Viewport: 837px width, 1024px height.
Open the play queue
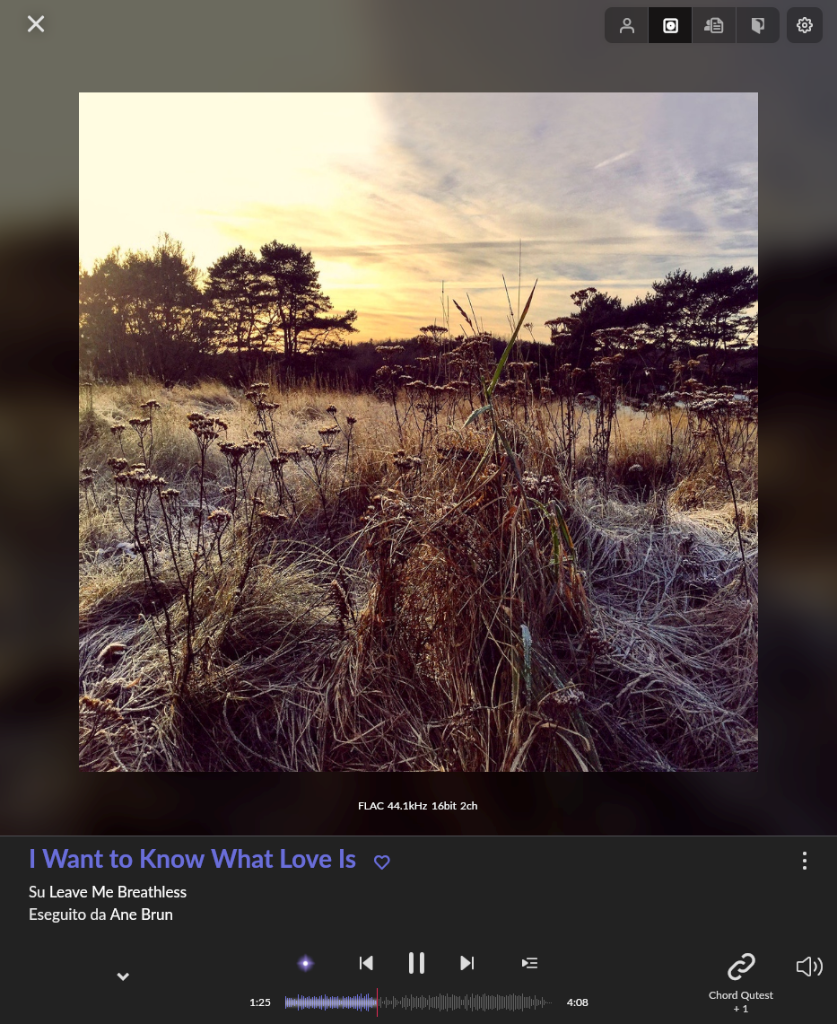[530, 963]
